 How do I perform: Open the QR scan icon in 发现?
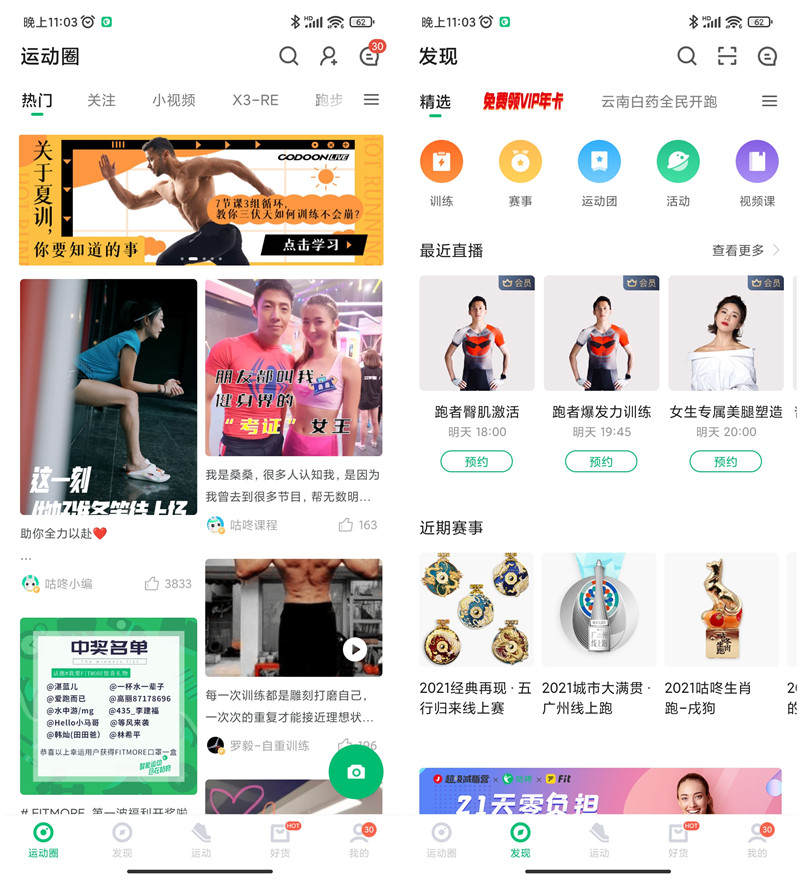tap(727, 57)
